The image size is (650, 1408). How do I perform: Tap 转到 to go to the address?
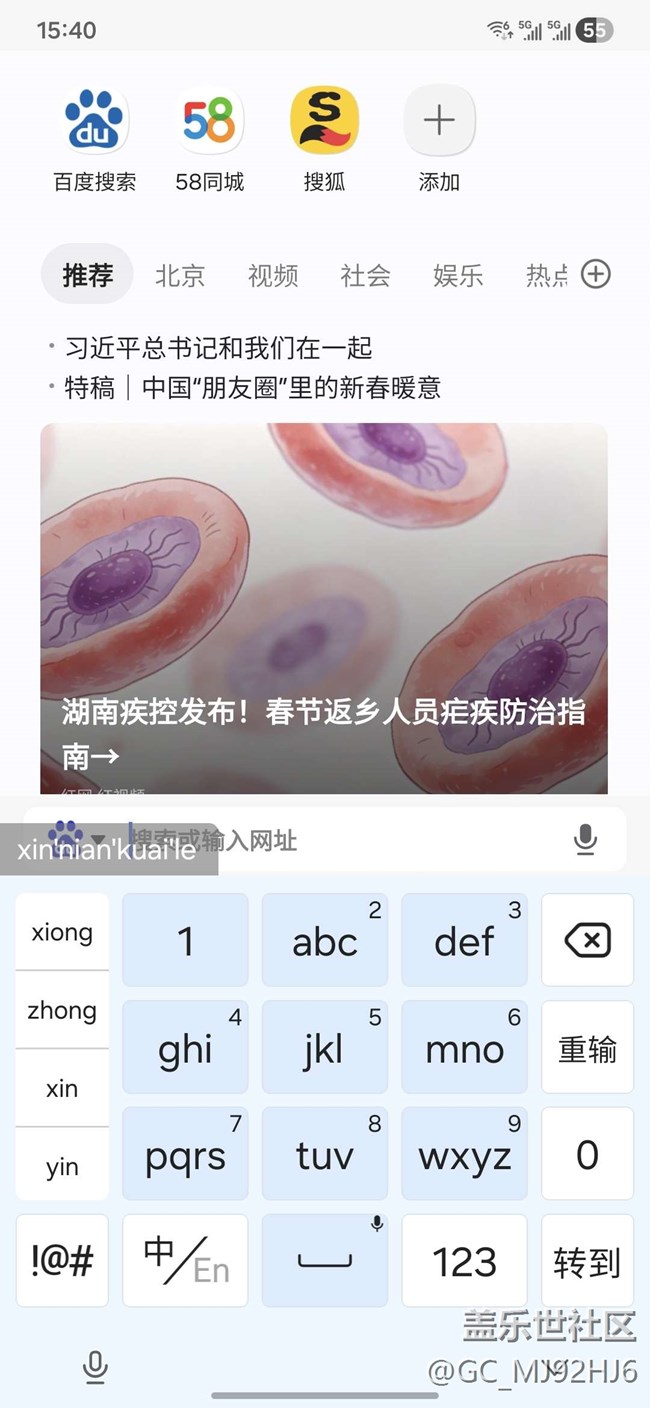pyautogui.click(x=587, y=1262)
